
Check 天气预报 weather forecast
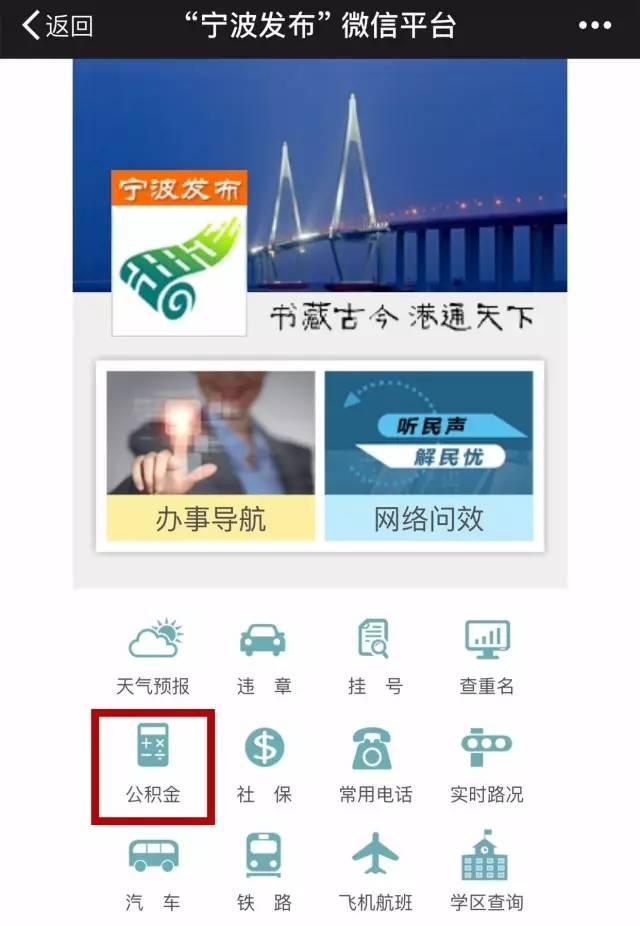[x=153, y=656]
